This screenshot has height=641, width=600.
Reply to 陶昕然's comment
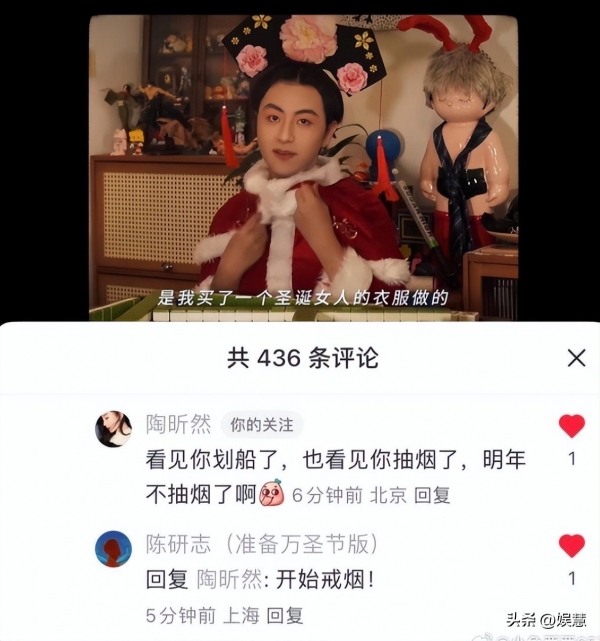[432, 494]
